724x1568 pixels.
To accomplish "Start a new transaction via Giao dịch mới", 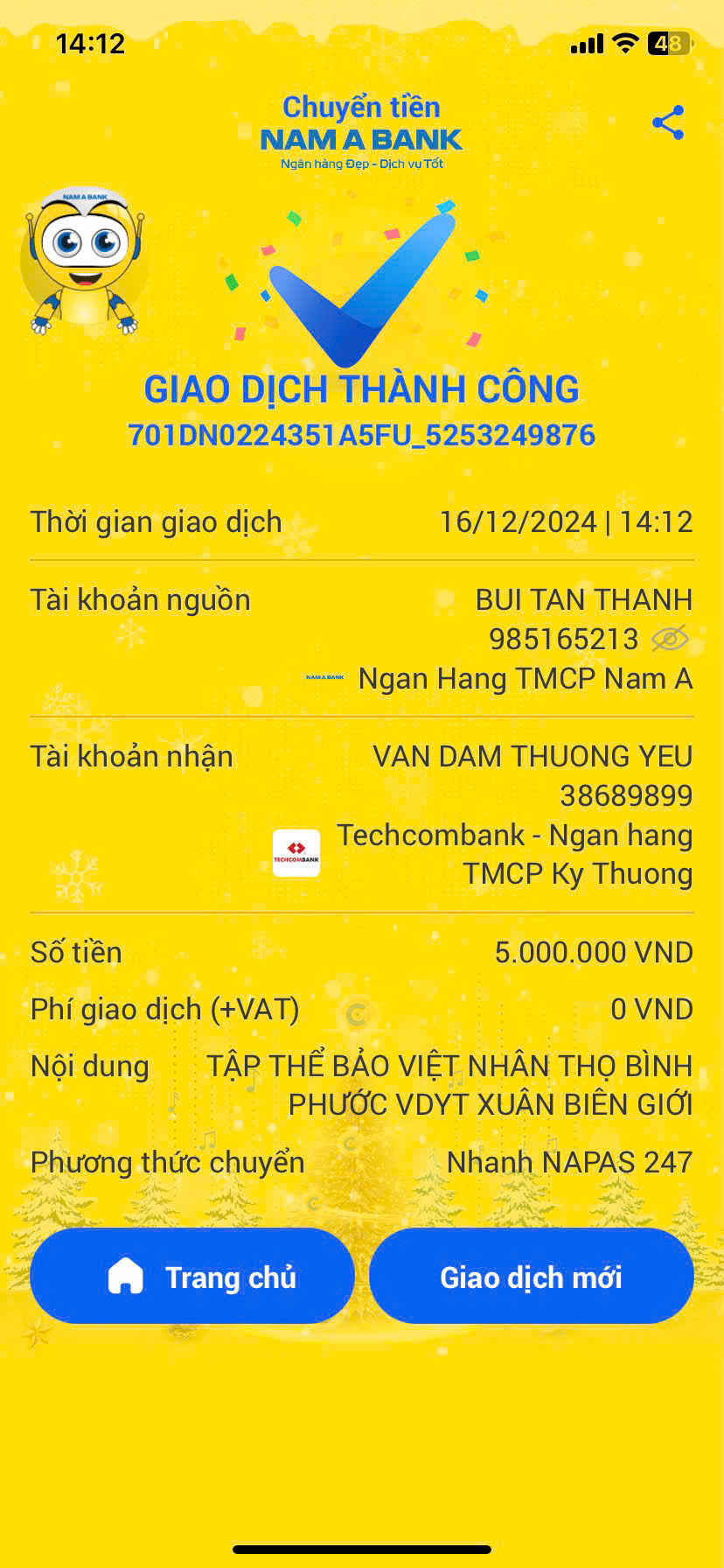I will (531, 1277).
